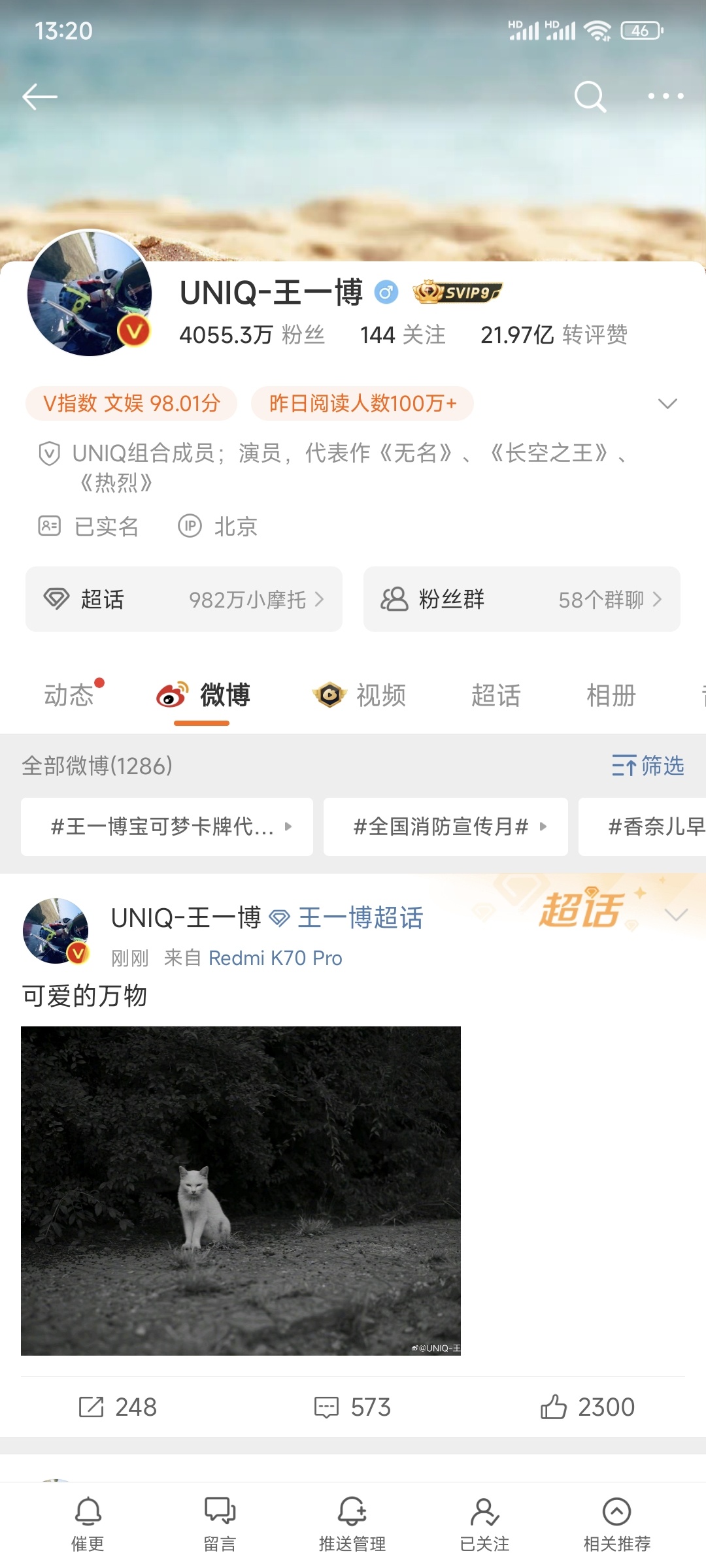Viewport: 706px width, 1568px height.
Task: Open search via the magnifier icon
Action: [x=589, y=96]
